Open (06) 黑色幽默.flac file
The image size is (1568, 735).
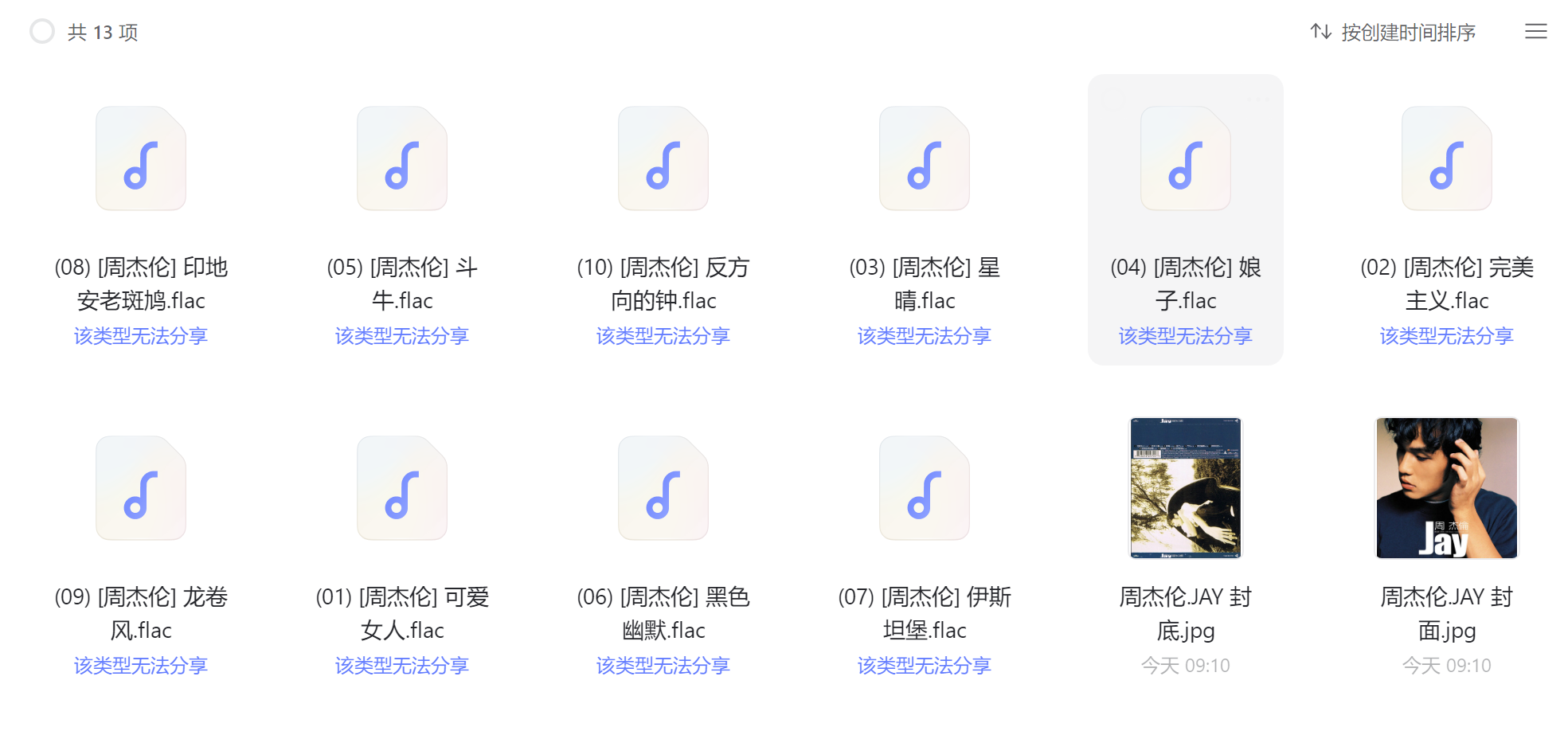tap(663, 488)
